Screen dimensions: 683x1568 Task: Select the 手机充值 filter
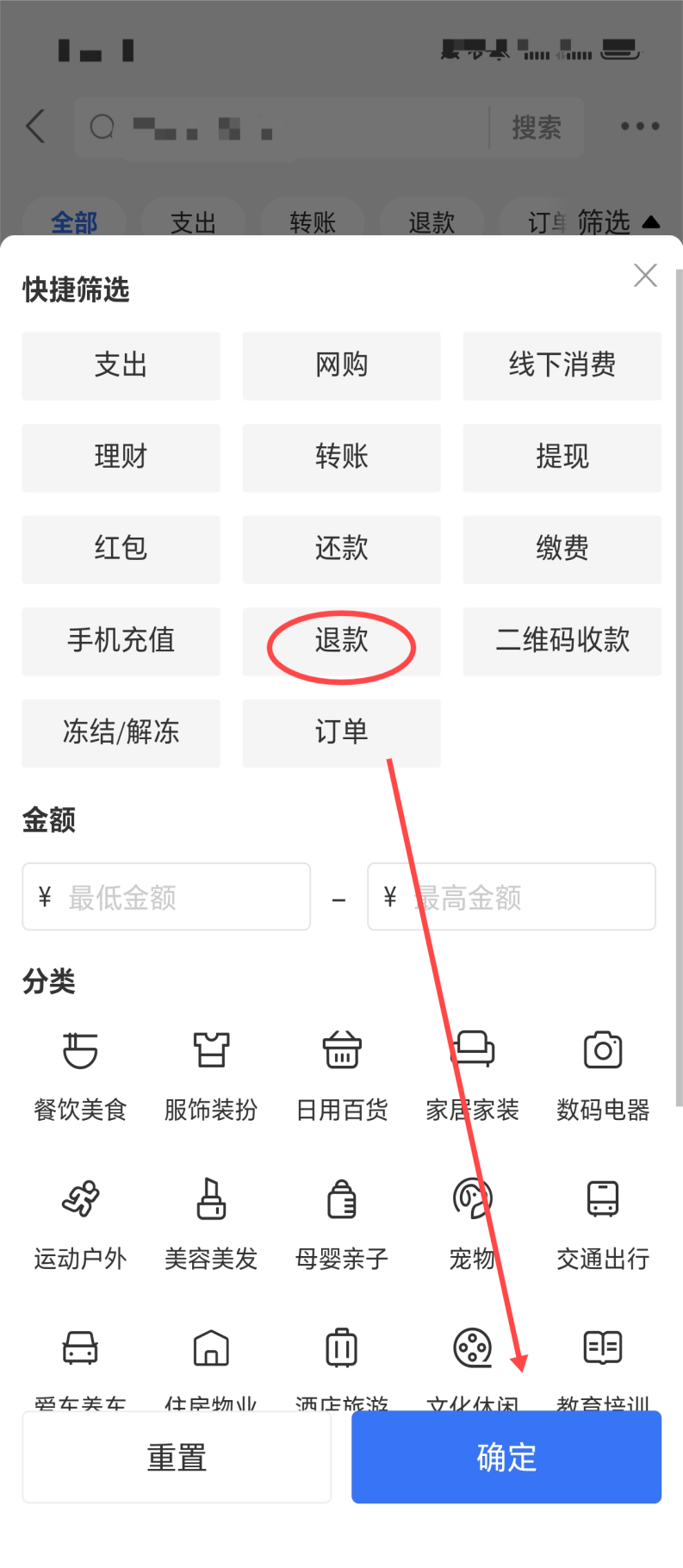(121, 641)
